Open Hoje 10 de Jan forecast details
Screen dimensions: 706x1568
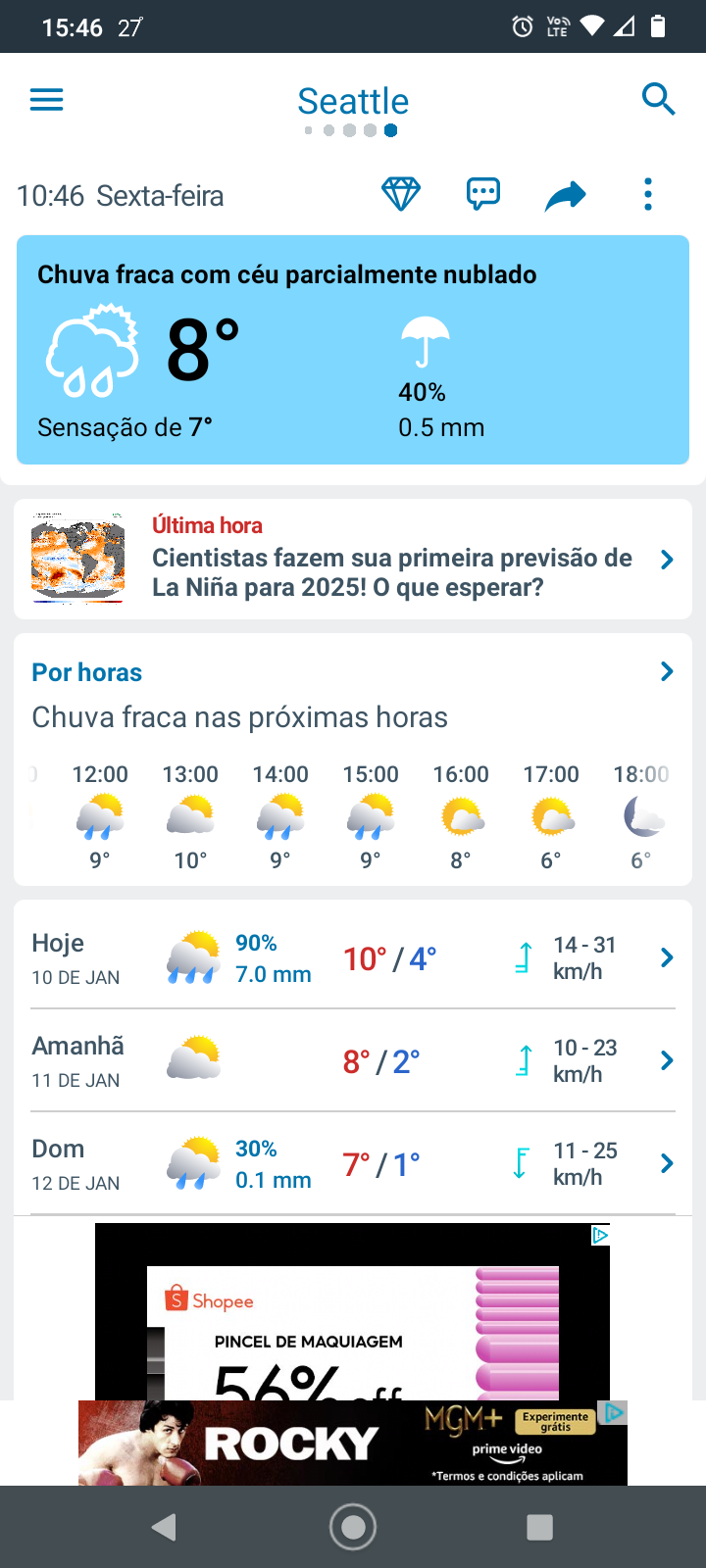click(353, 957)
